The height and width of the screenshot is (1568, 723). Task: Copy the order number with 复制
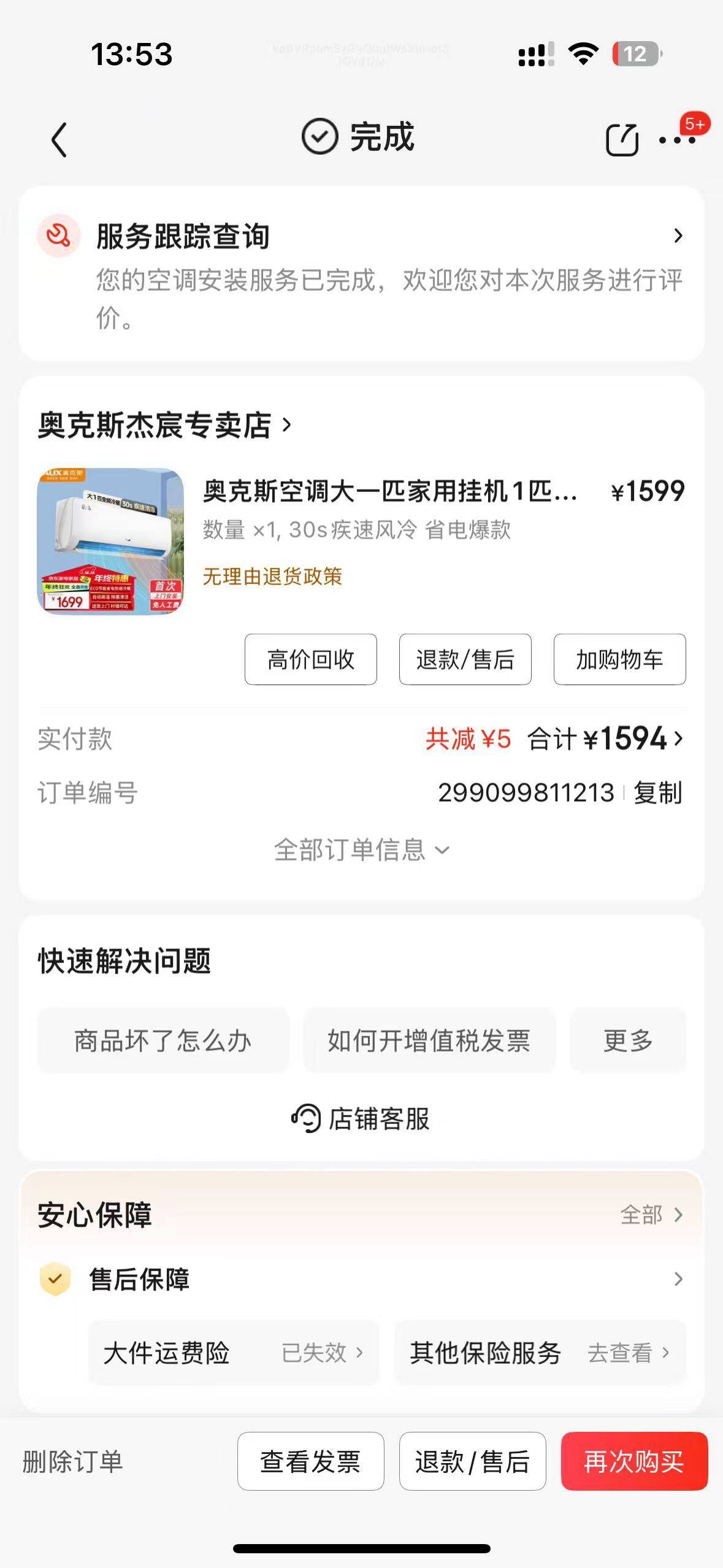(657, 793)
